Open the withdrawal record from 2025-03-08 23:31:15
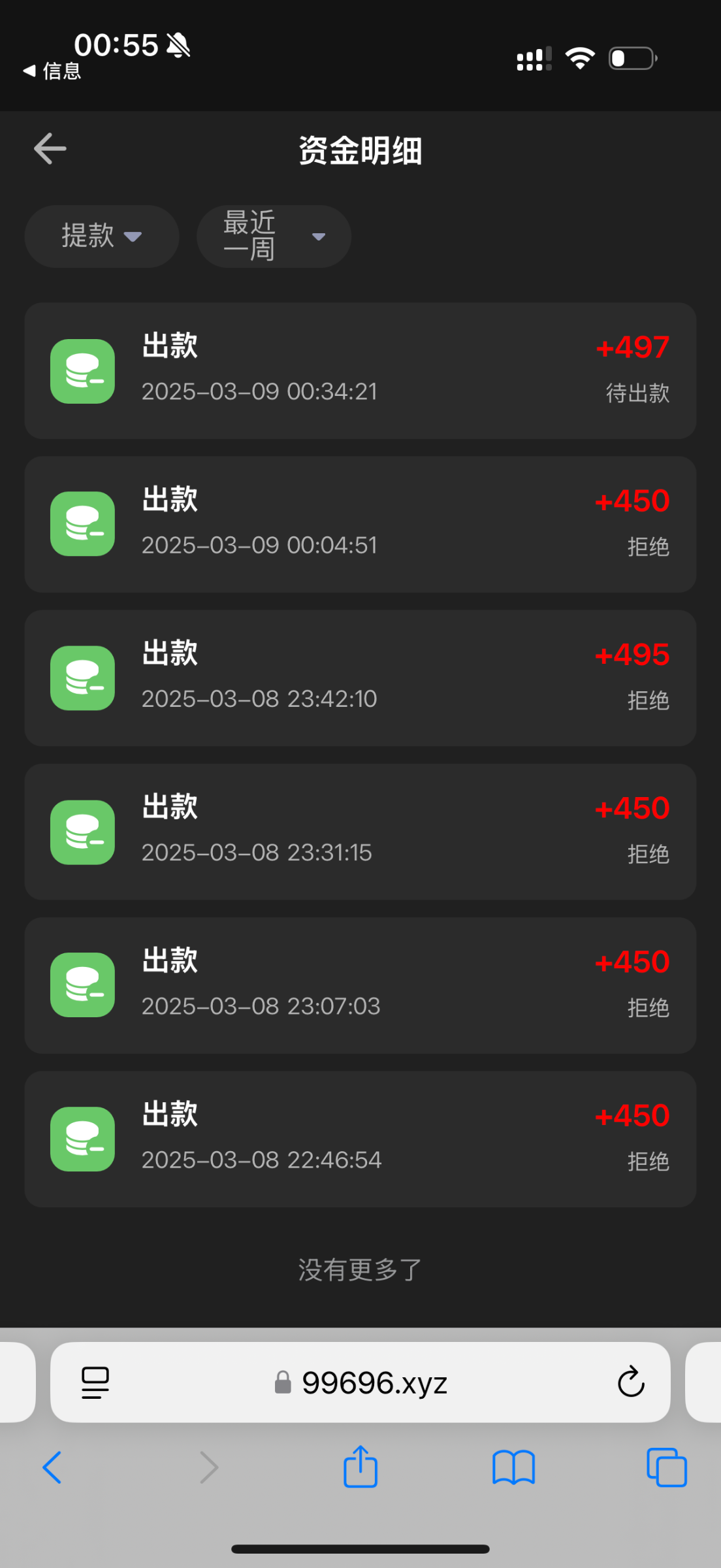721x1568 pixels. click(x=360, y=832)
